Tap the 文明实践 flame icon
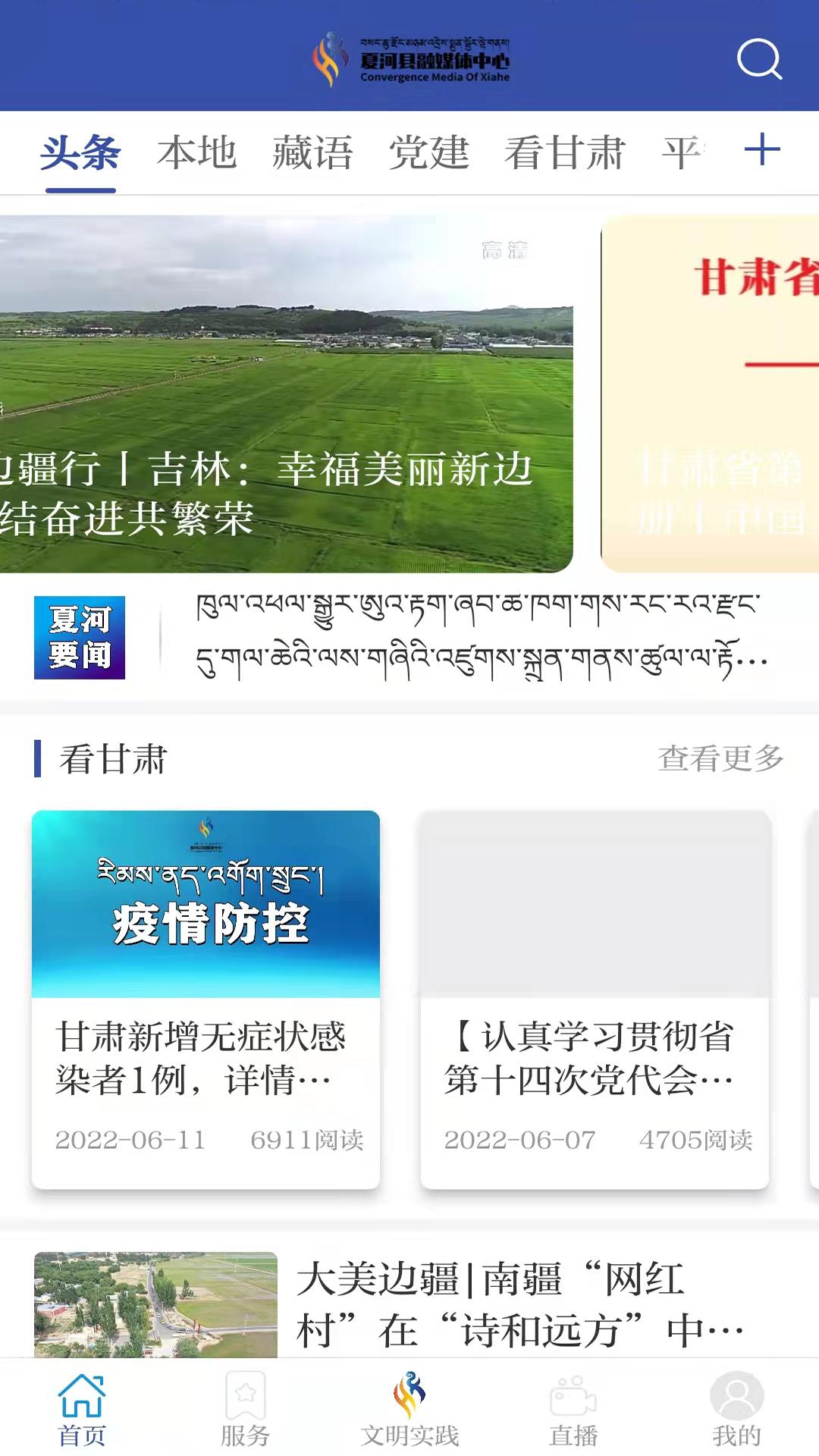This screenshot has height=1456, width=819. (409, 1403)
